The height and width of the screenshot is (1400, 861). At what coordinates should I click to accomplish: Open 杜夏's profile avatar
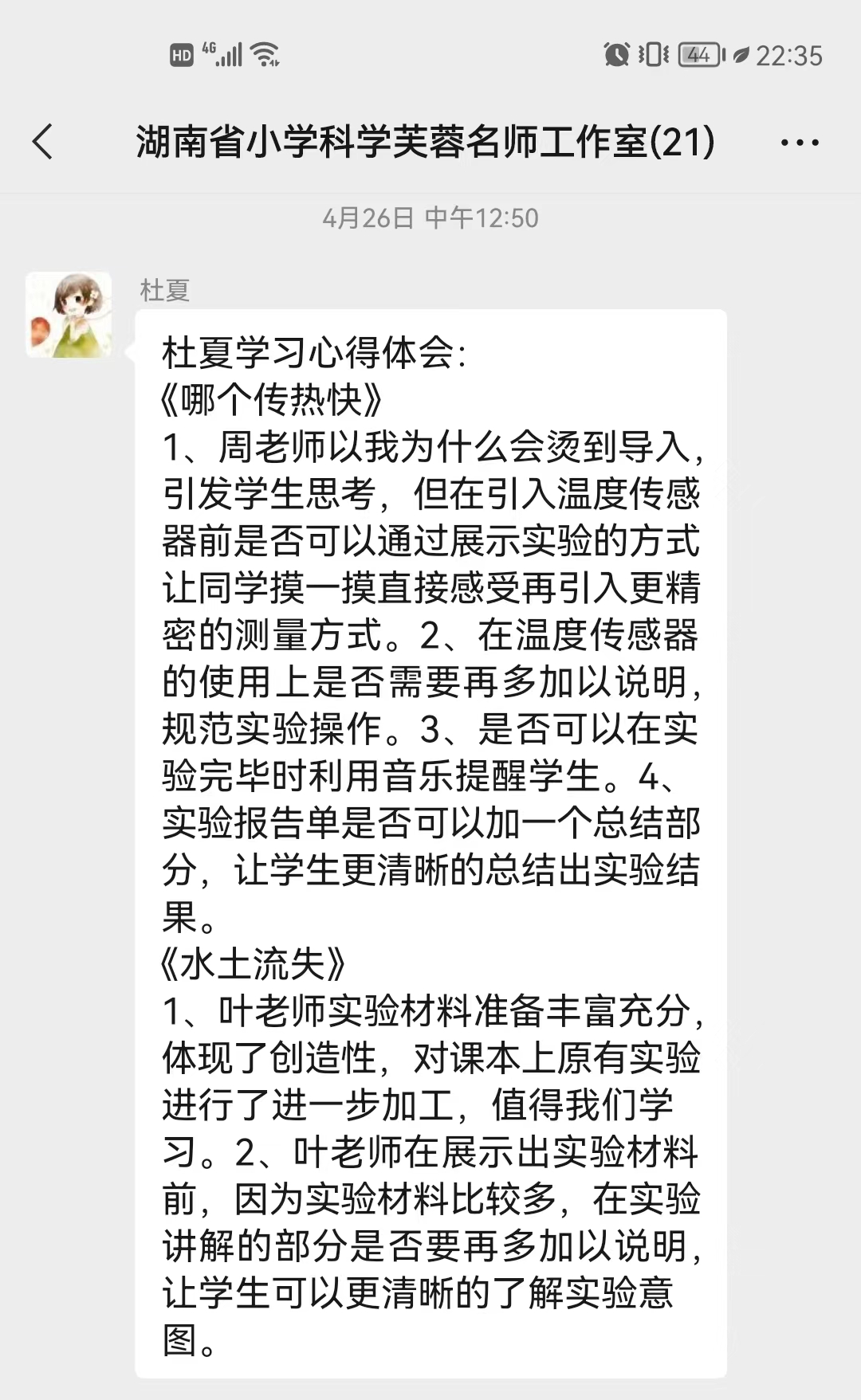[69, 315]
